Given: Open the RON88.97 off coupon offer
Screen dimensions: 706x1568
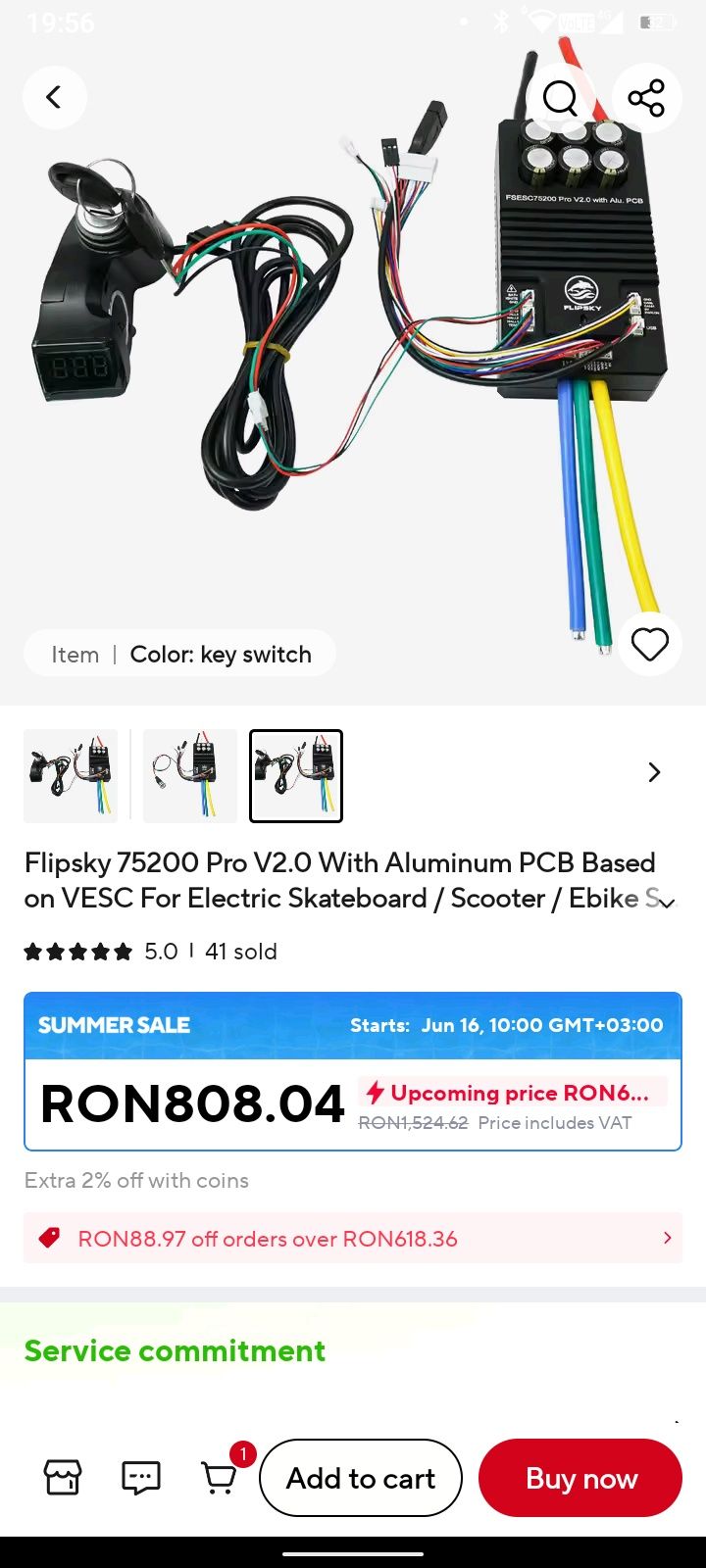Looking at the screenshot, I should [x=353, y=1239].
